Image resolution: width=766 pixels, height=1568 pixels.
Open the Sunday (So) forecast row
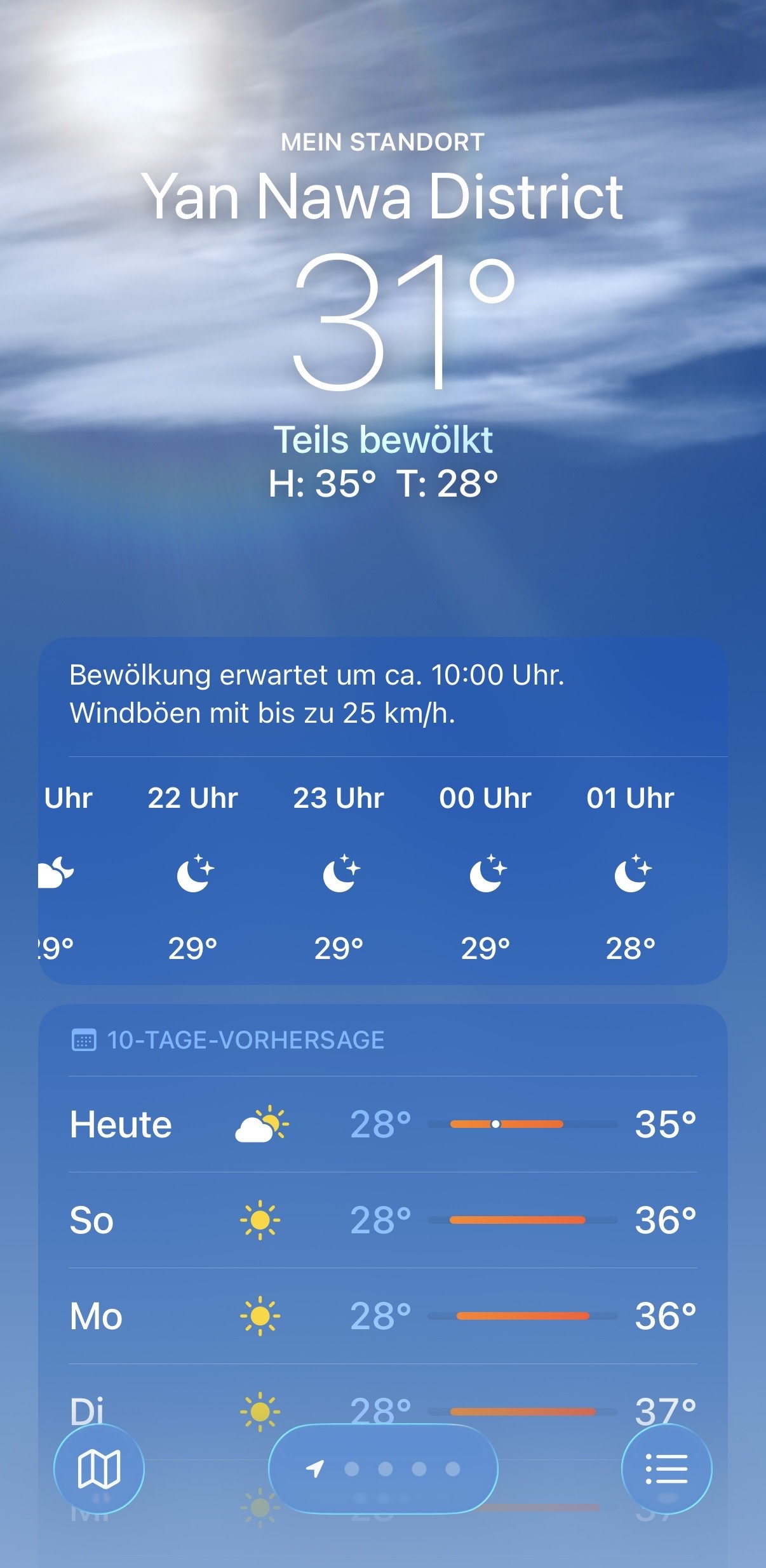383,1220
